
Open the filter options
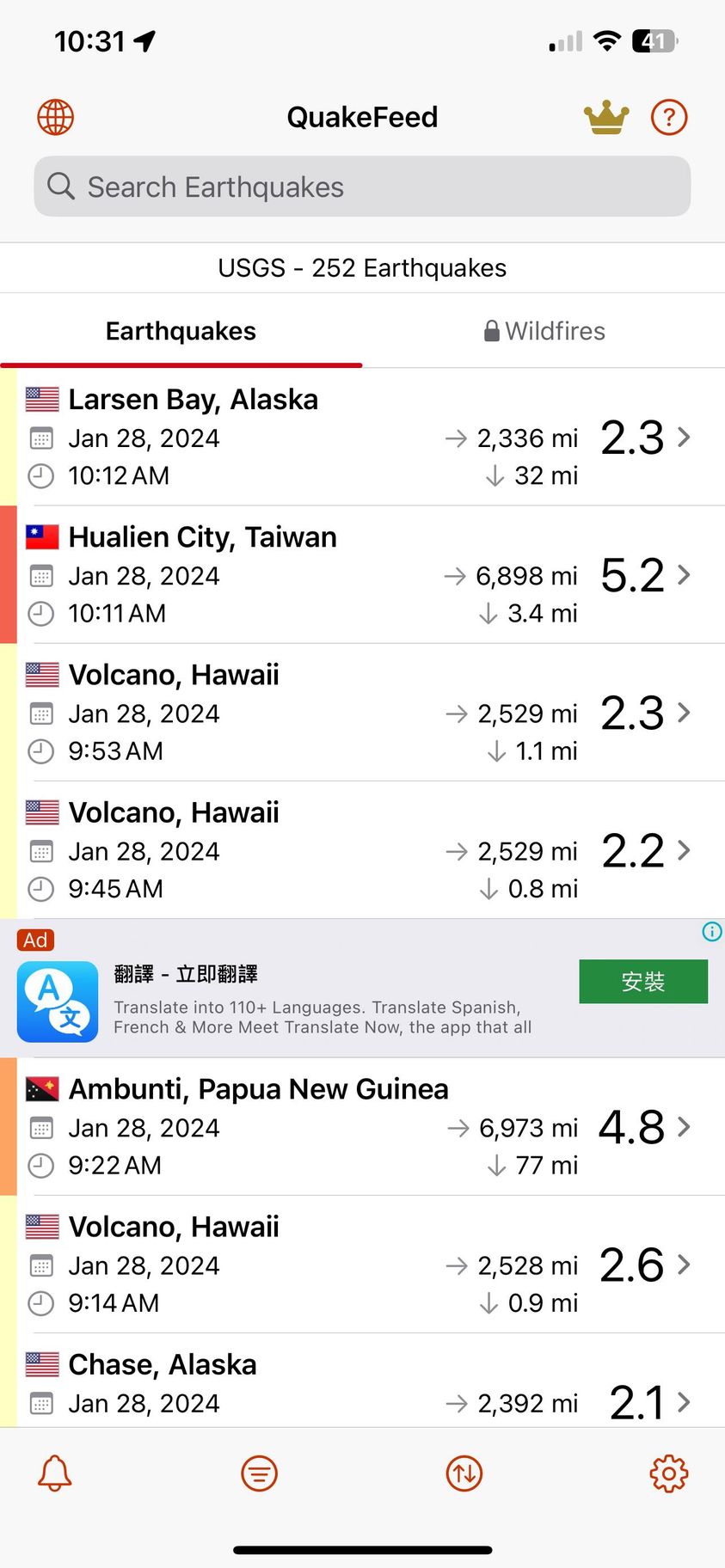(x=259, y=1473)
